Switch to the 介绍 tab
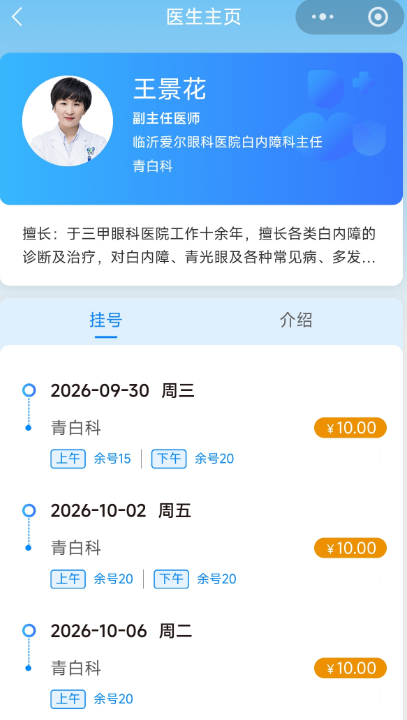Image resolution: width=407 pixels, height=720 pixels. [x=296, y=320]
